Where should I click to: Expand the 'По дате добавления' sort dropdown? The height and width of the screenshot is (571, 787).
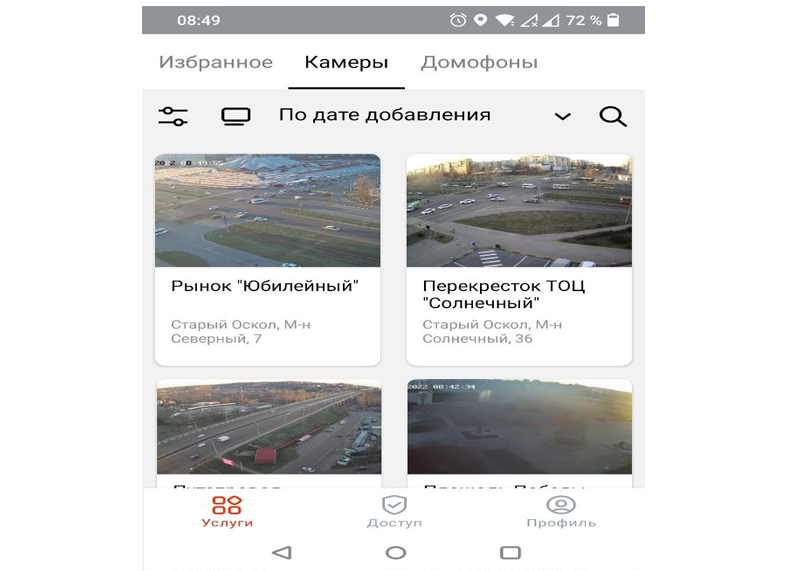point(562,116)
